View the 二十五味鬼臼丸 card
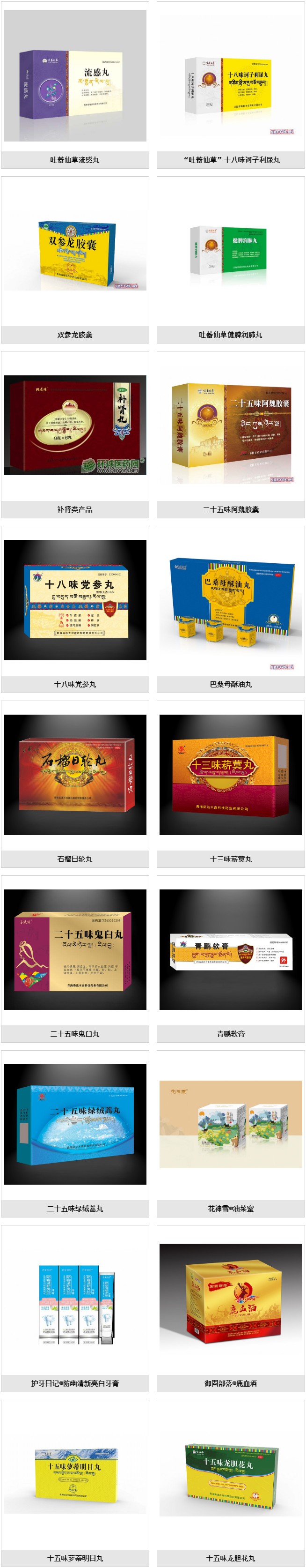 coord(75,949)
